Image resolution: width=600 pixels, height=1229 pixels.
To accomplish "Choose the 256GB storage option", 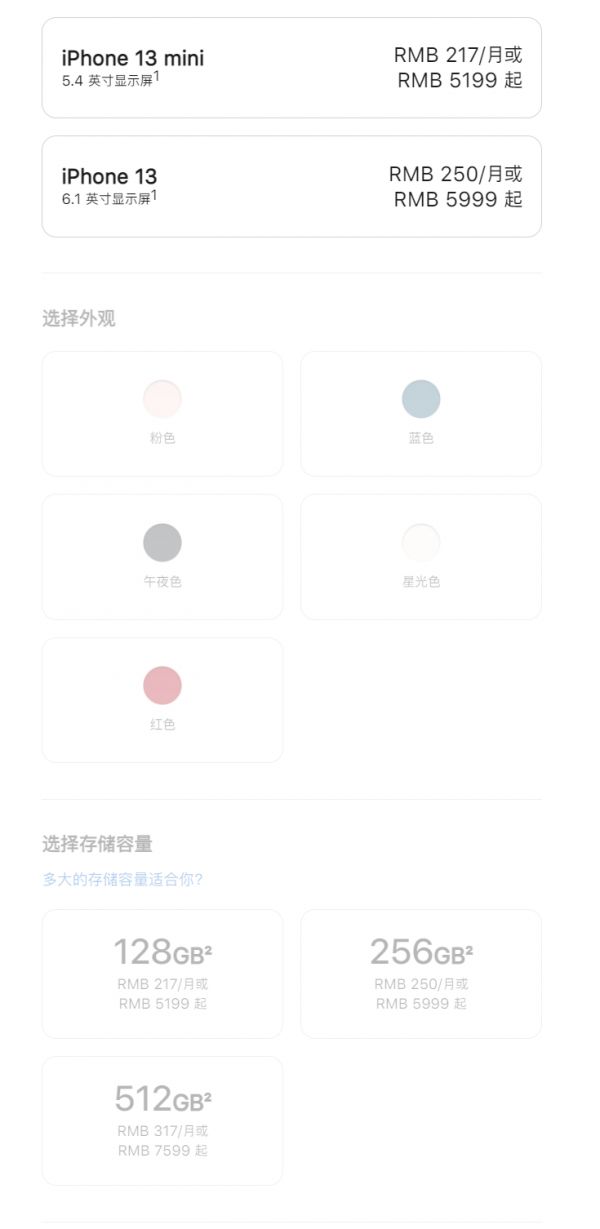I will point(421,973).
